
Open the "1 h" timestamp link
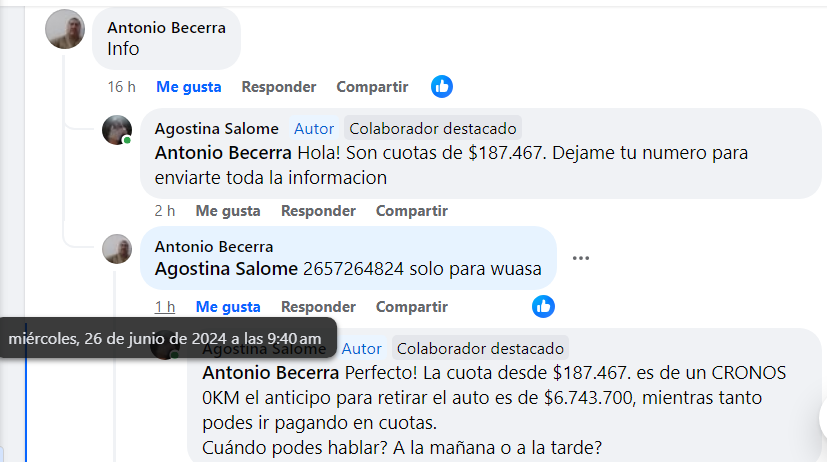(164, 306)
